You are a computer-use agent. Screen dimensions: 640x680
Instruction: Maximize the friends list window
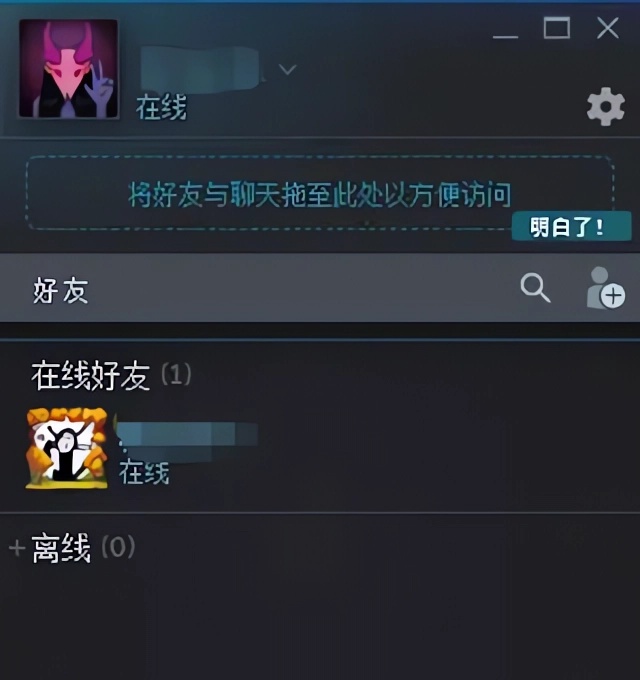[x=556, y=29]
